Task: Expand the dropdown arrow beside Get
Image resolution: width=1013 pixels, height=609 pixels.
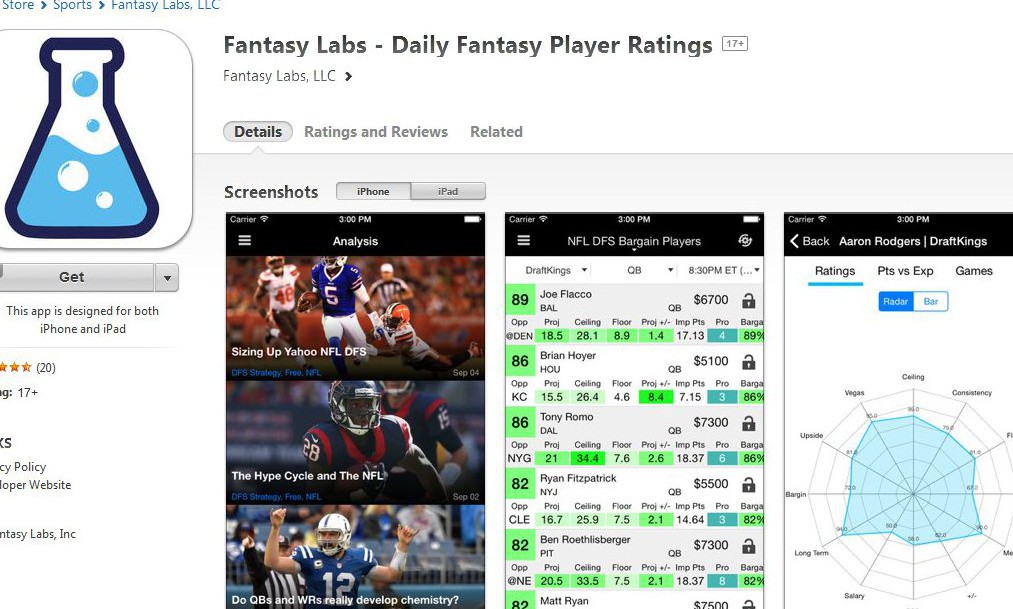Action: click(167, 278)
